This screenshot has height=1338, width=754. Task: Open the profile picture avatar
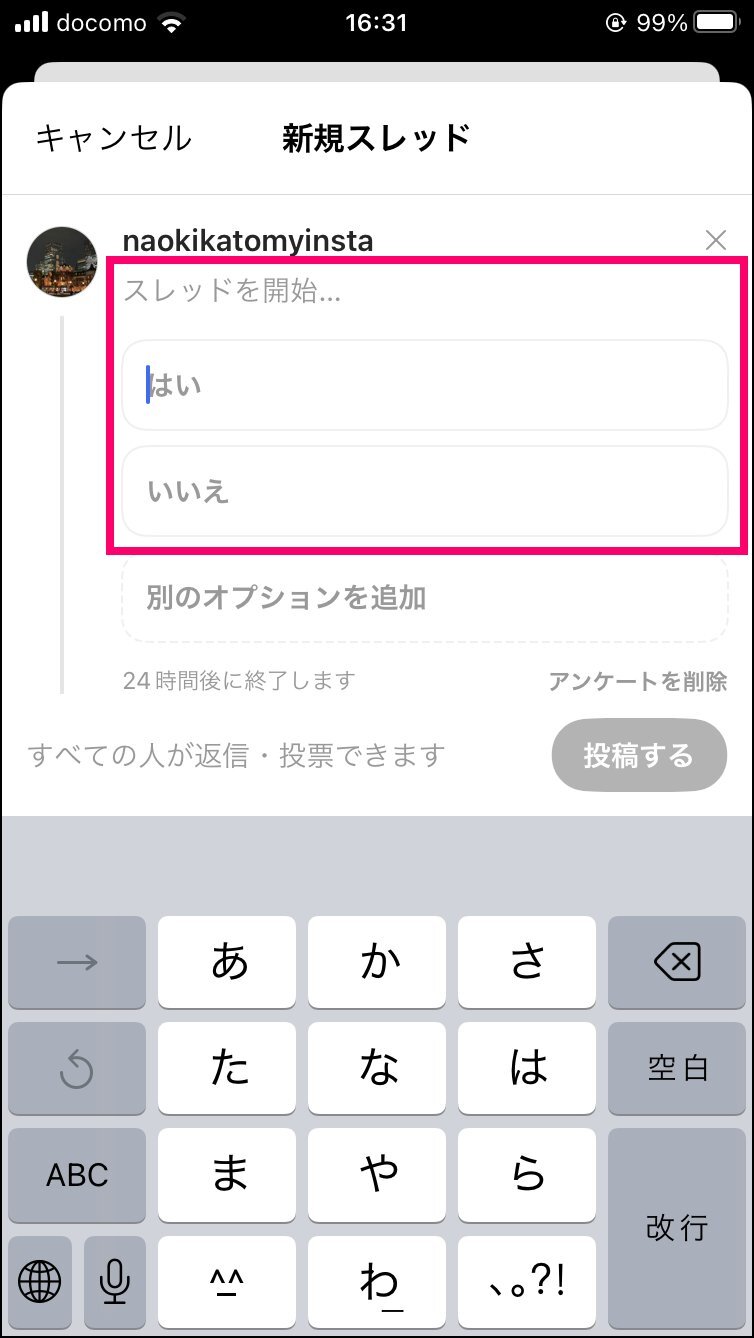[62, 261]
